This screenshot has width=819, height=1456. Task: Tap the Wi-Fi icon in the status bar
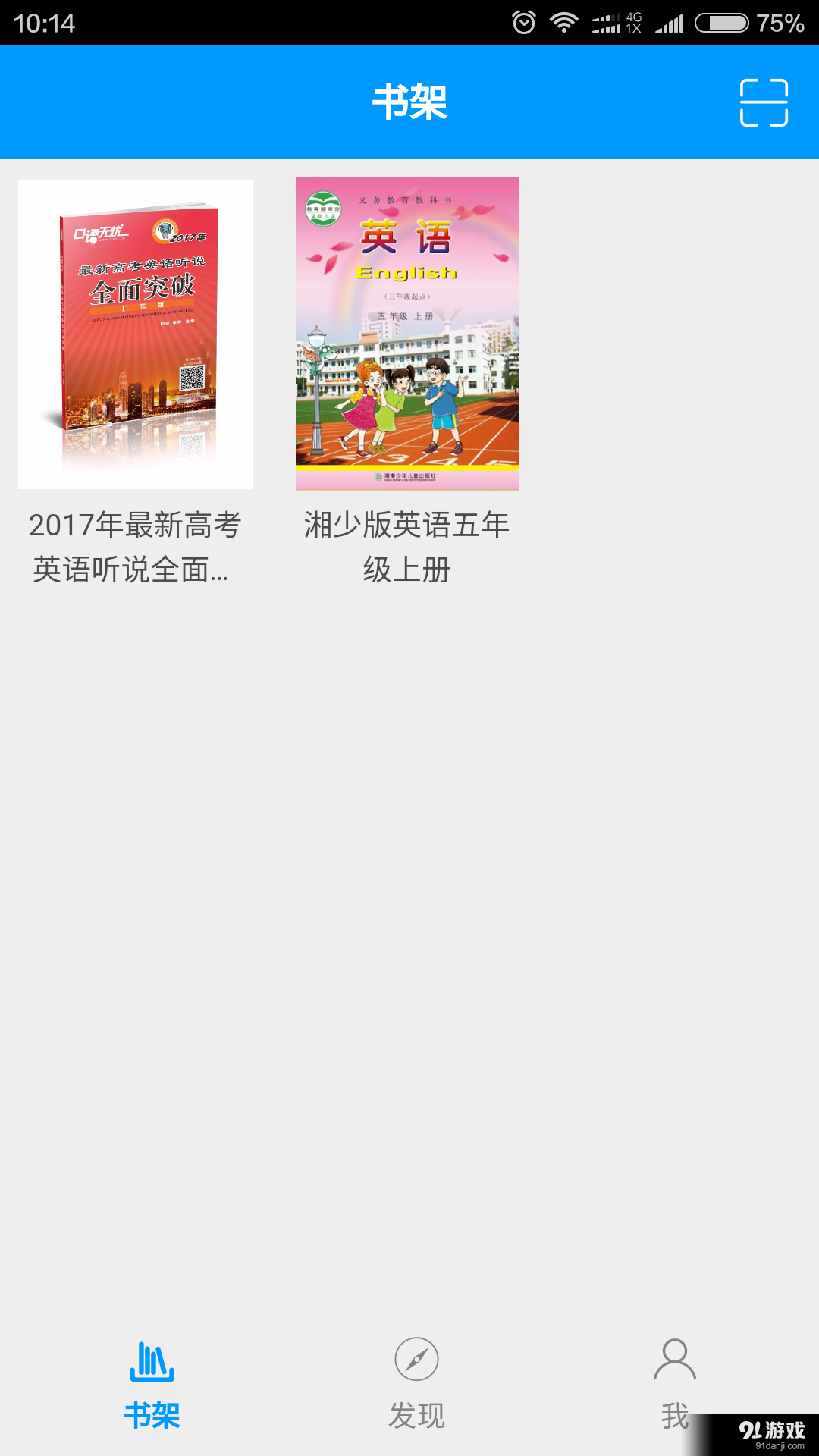tap(565, 20)
